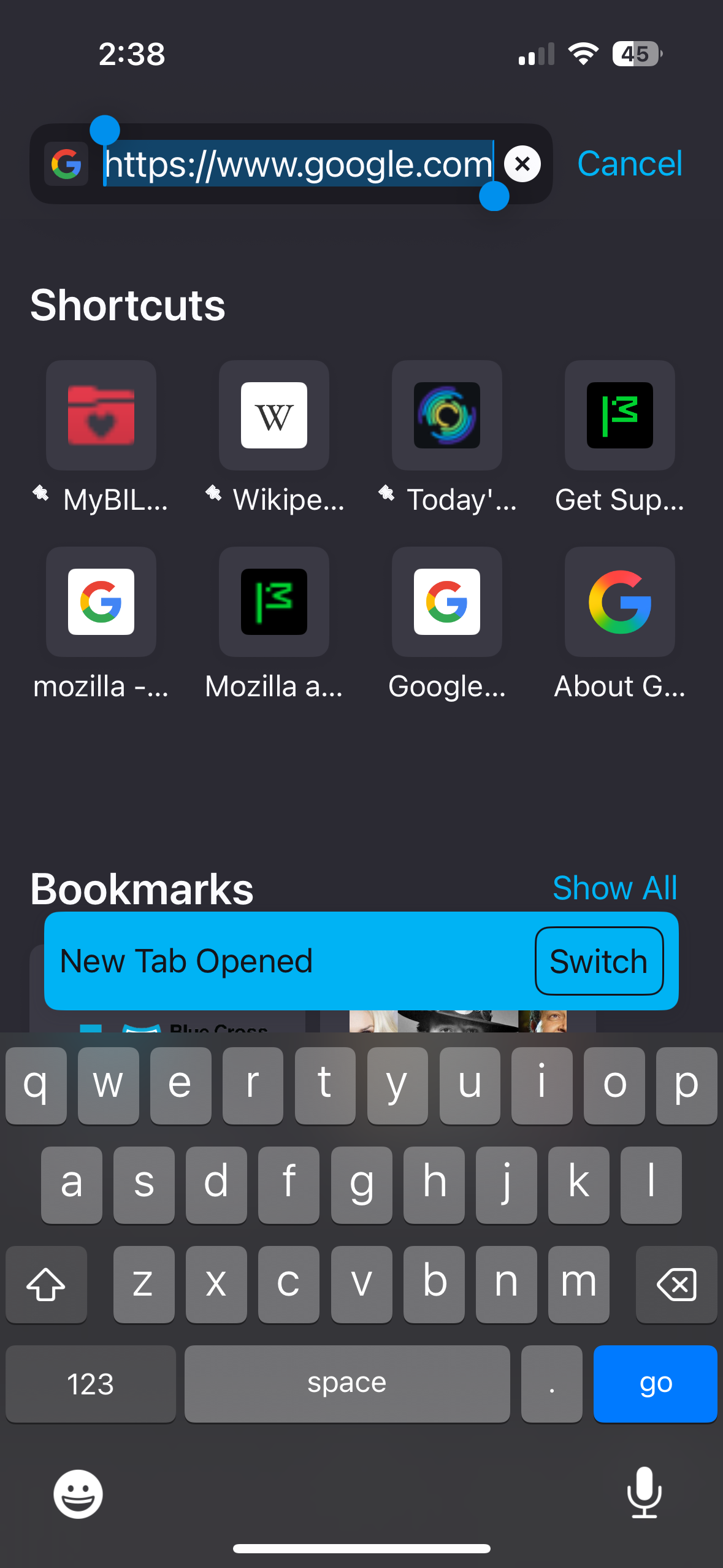The width and height of the screenshot is (723, 1568).
Task: Switch keyboard to numbers with 123
Action: click(91, 1383)
